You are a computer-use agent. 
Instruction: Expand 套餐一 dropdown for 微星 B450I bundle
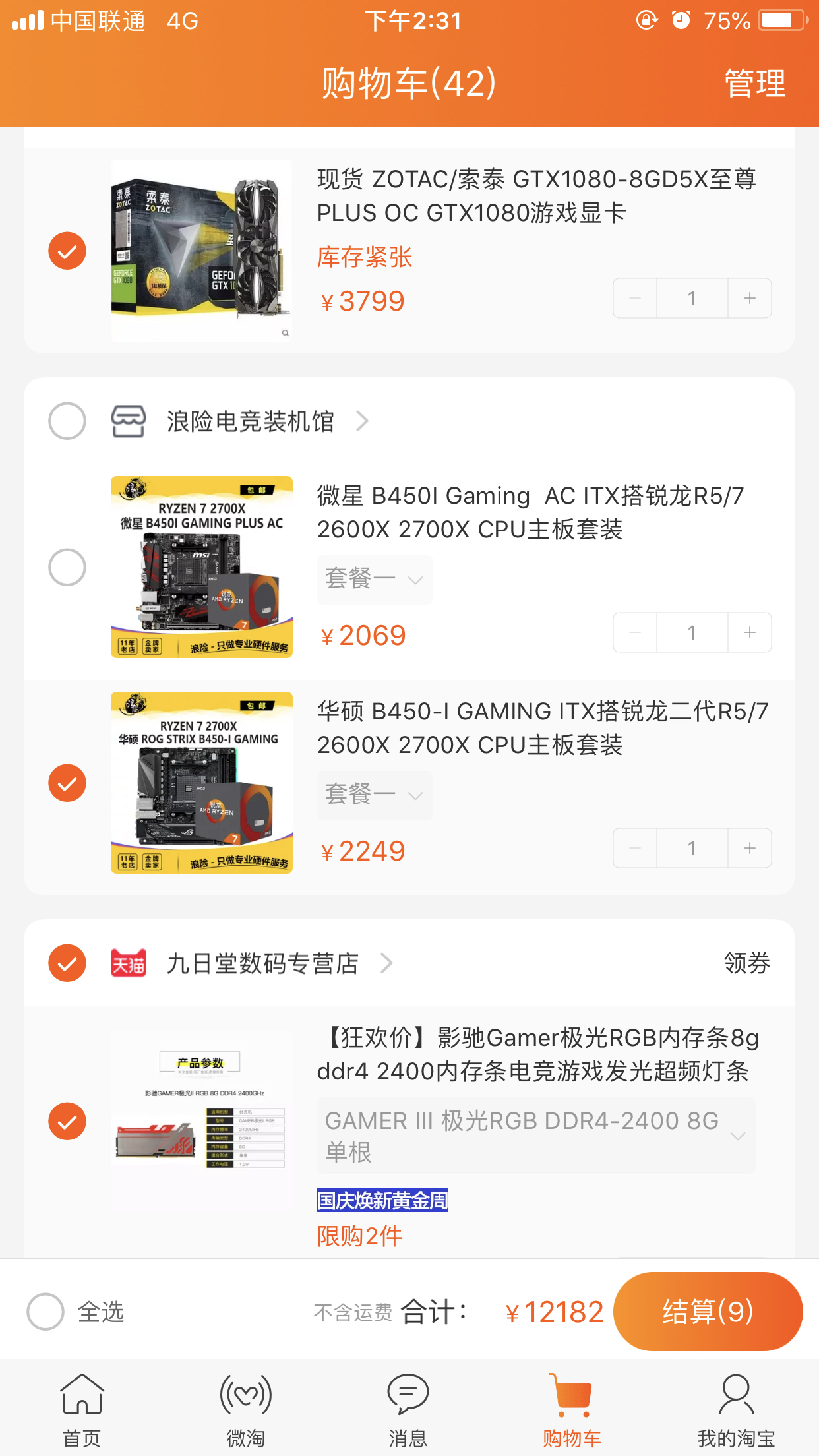coord(374,580)
